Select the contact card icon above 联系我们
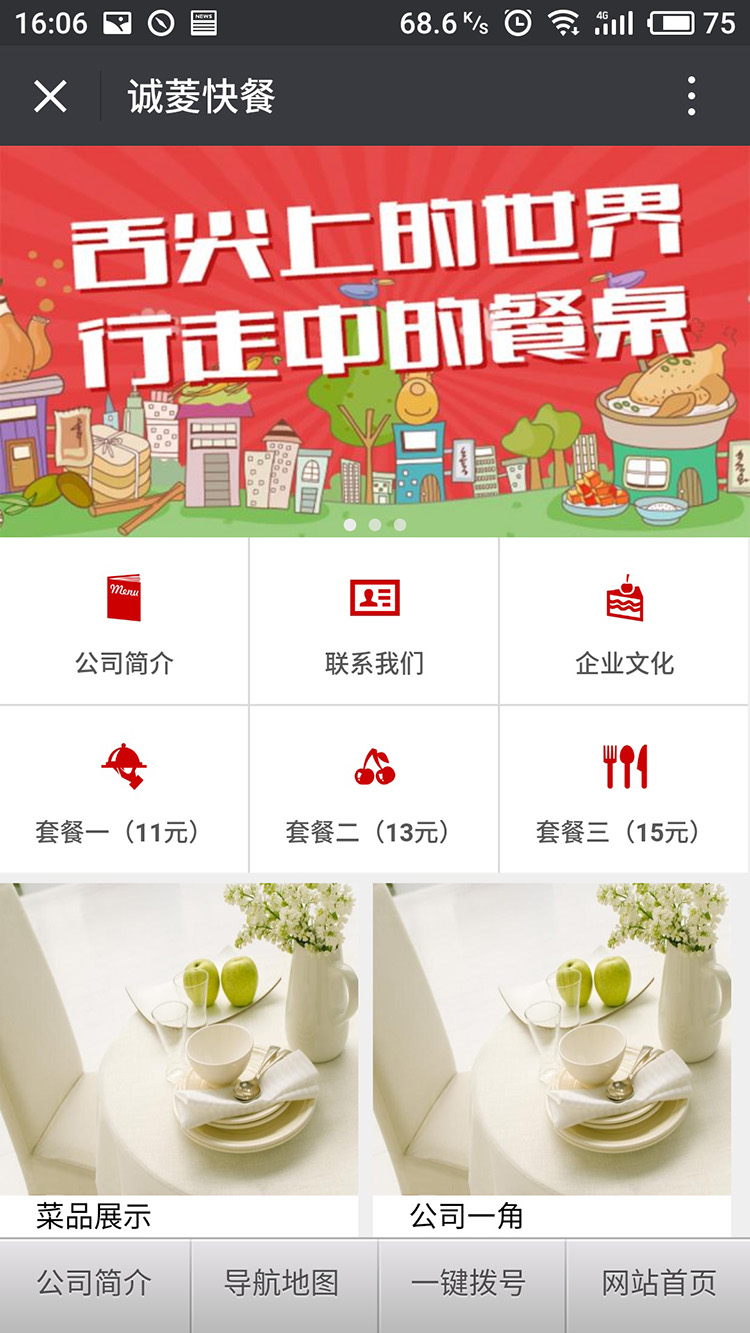 (373, 596)
